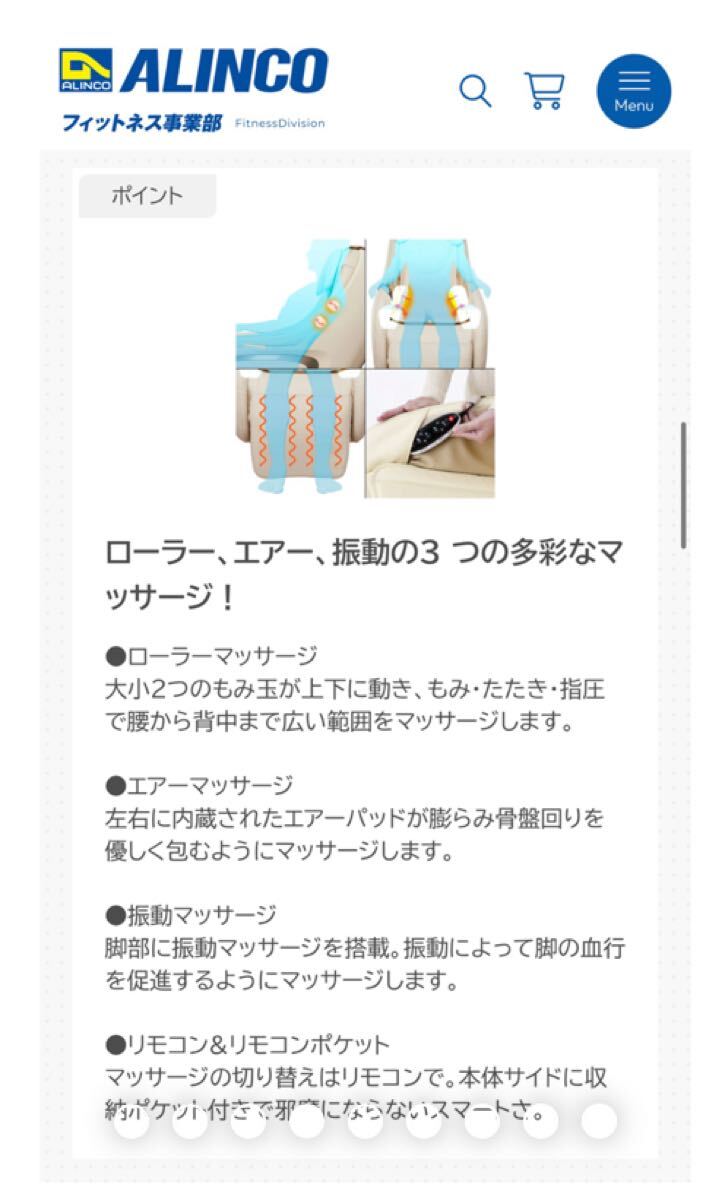Jump to the last slide indicator dot
The image size is (721, 1200).
(599, 1122)
